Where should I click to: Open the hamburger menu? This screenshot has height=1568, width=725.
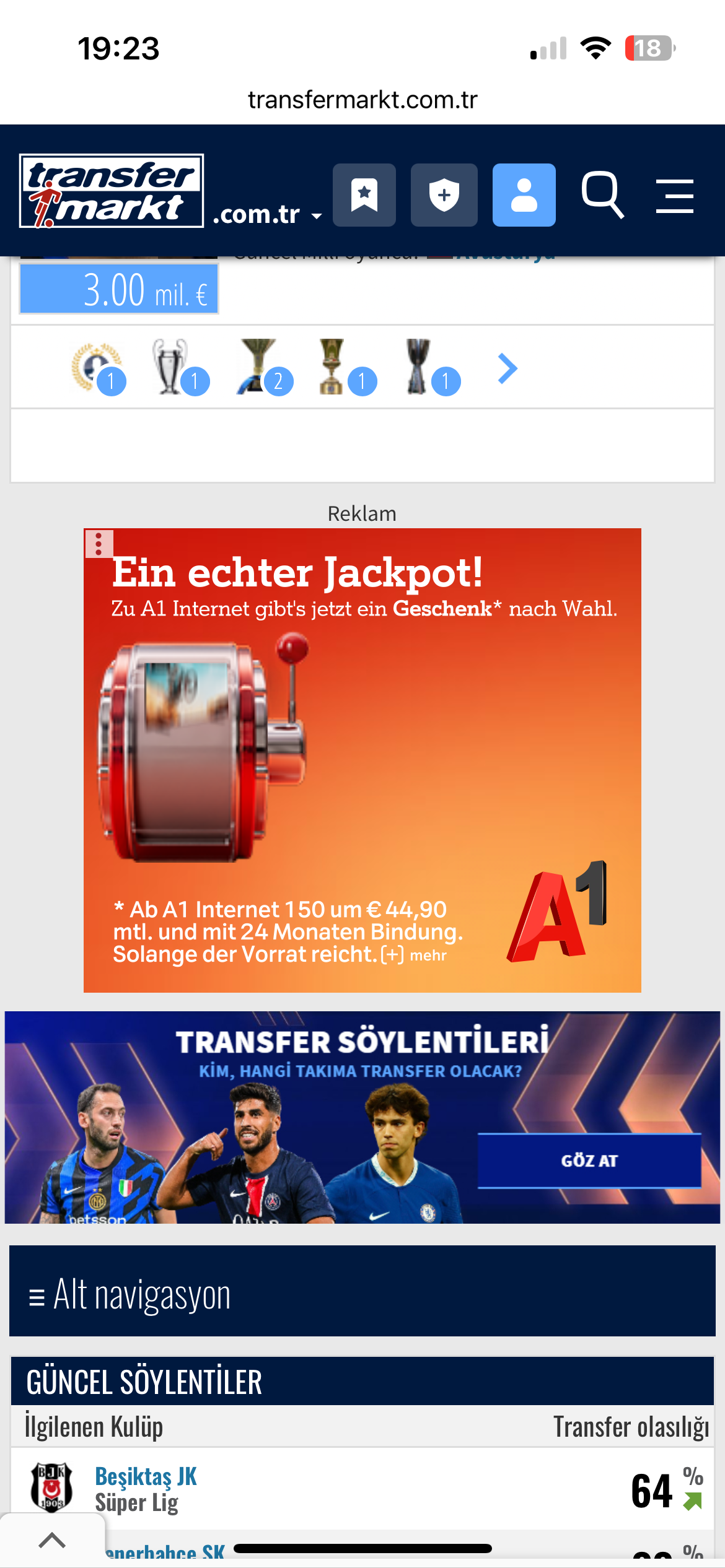[675, 196]
